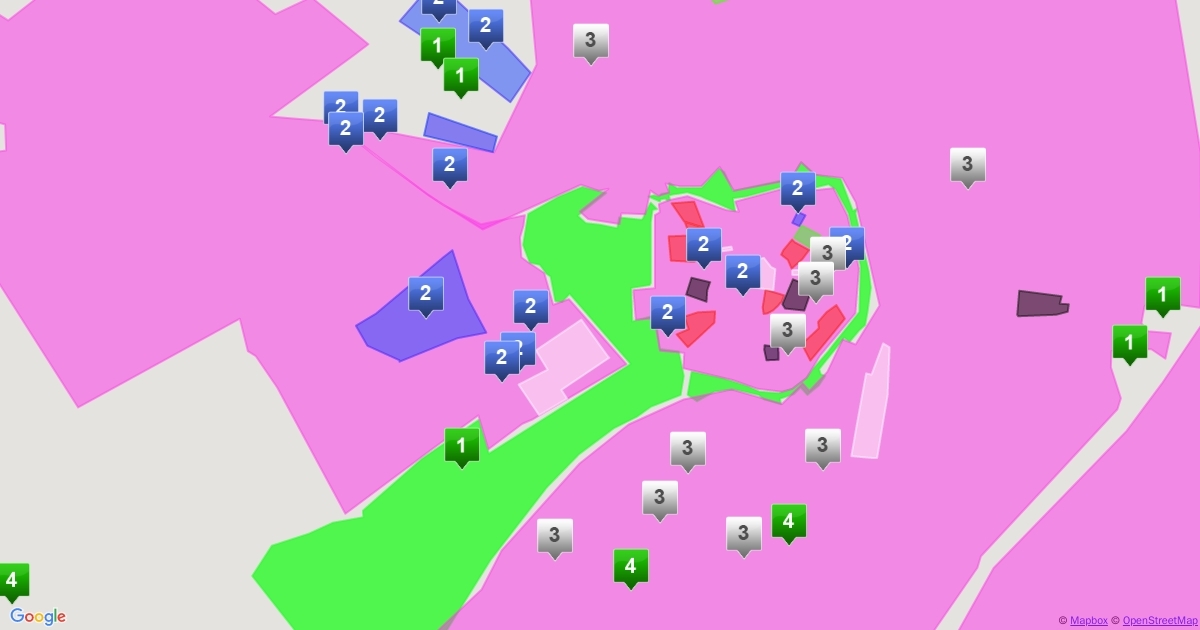
Task: Open the OpenStreetMap attribution link
Action: pos(1159,621)
